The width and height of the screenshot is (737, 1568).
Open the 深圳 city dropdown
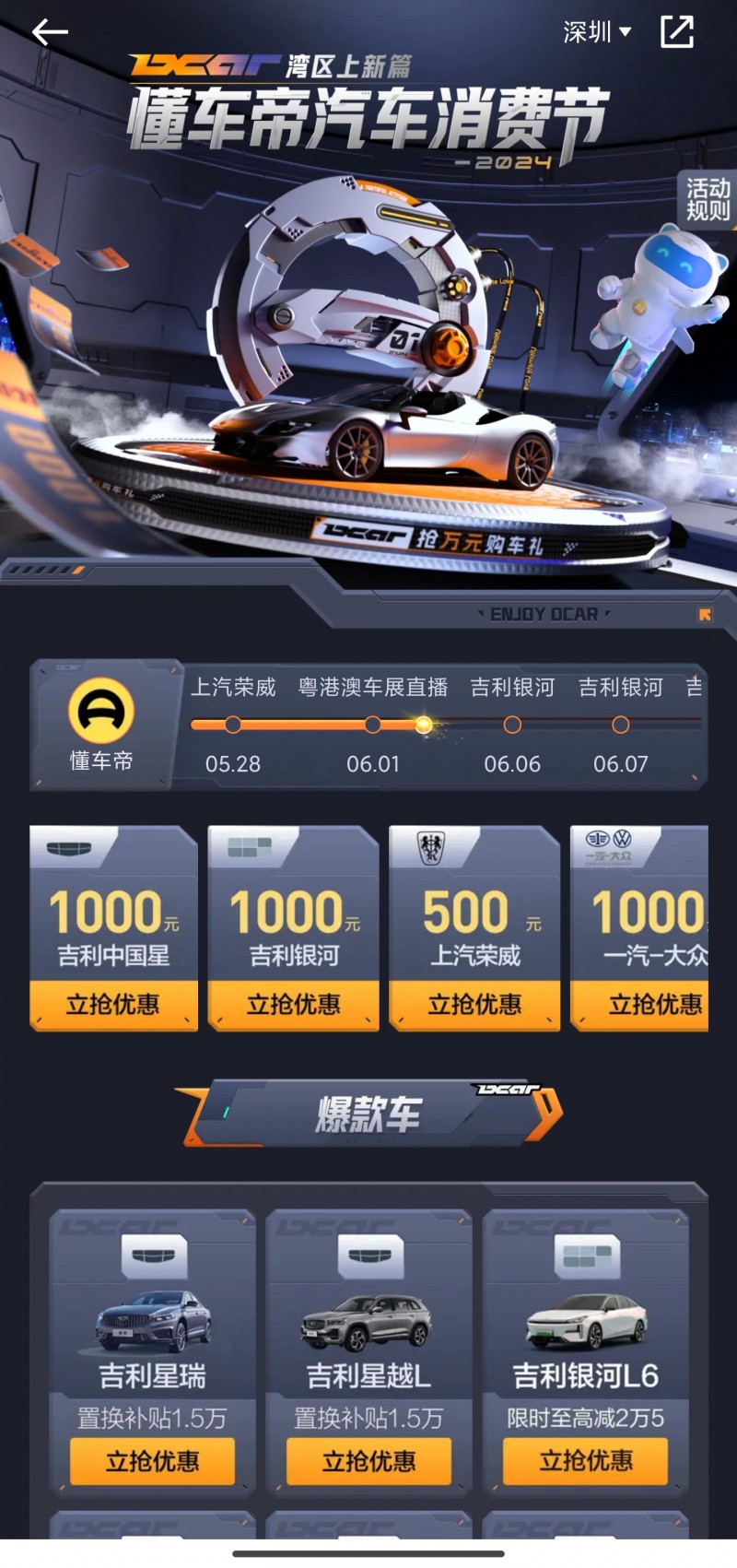597,32
